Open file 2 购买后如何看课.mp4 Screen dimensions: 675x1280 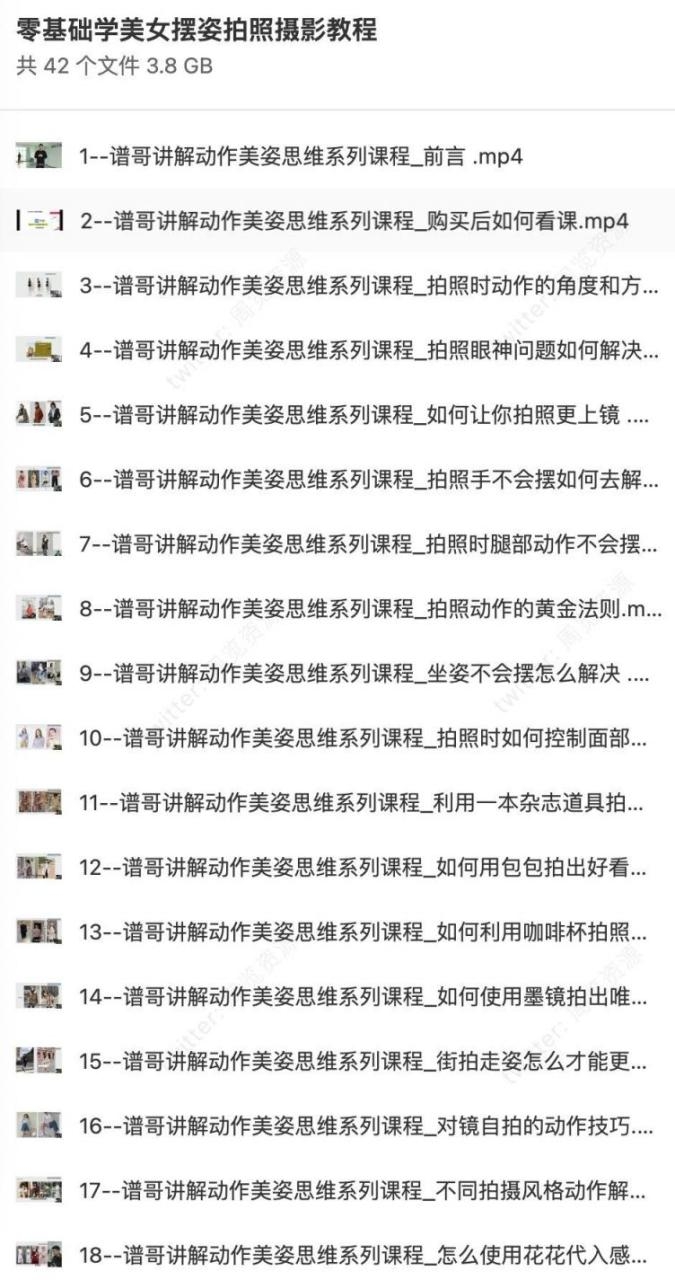[354, 221]
